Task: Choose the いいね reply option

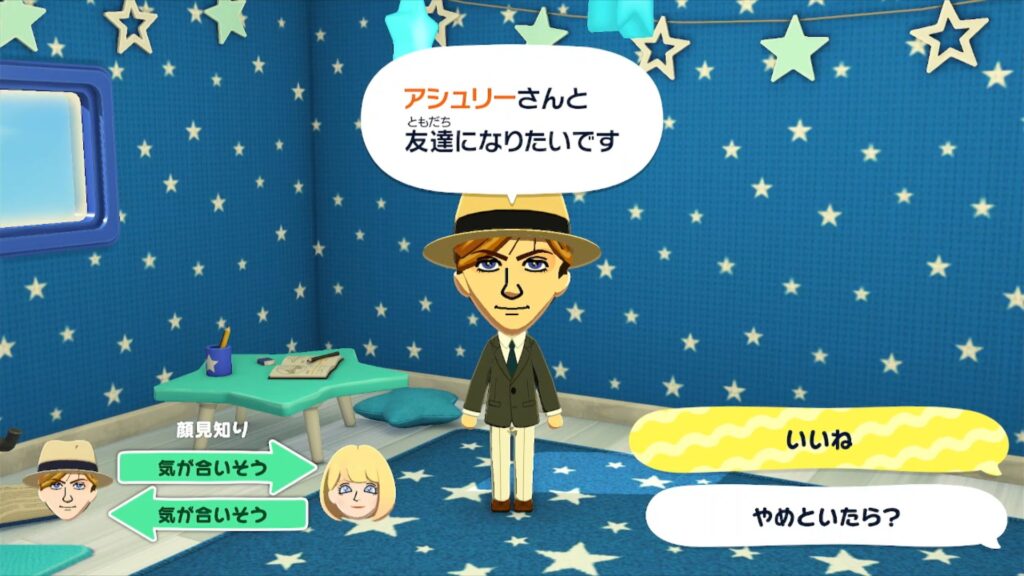Action: pyautogui.click(x=817, y=440)
